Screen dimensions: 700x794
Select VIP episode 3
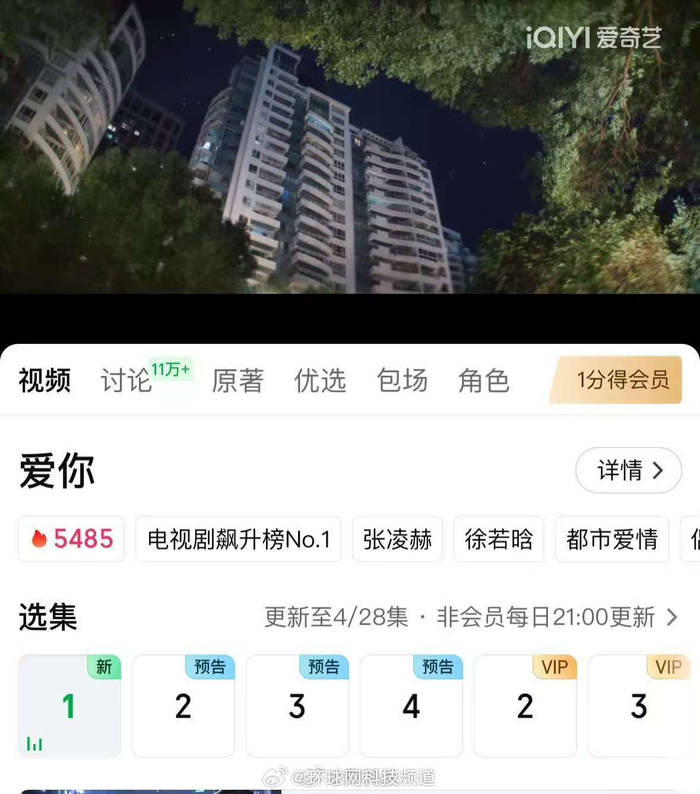pos(639,706)
